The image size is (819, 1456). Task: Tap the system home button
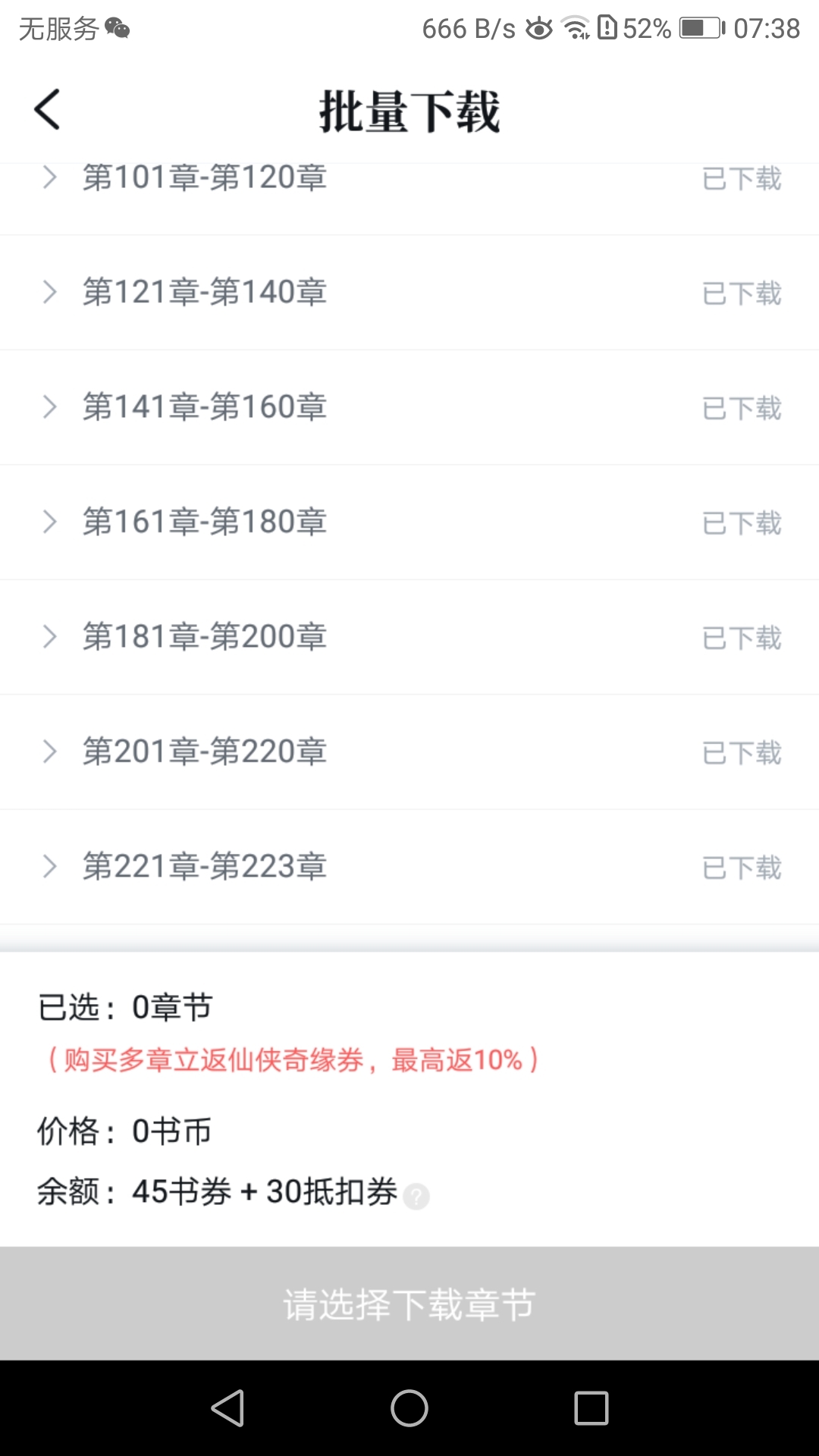point(409,1408)
